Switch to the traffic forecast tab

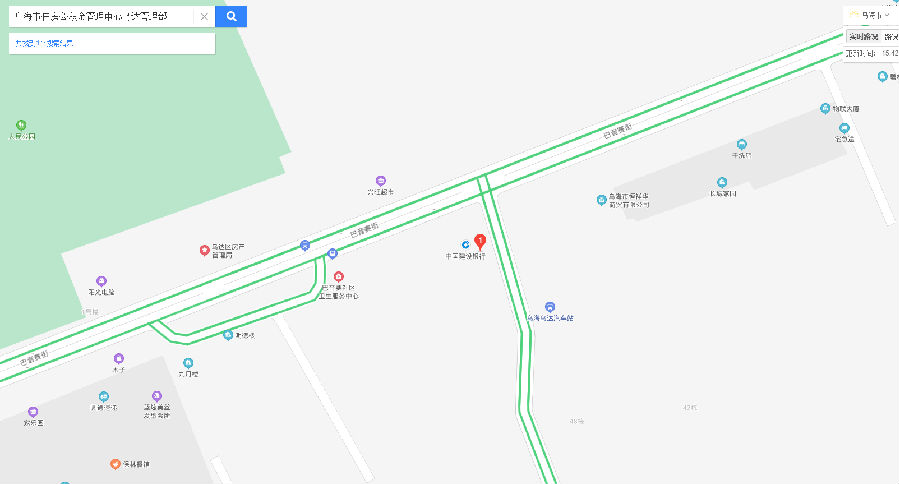pyautogui.click(x=891, y=36)
